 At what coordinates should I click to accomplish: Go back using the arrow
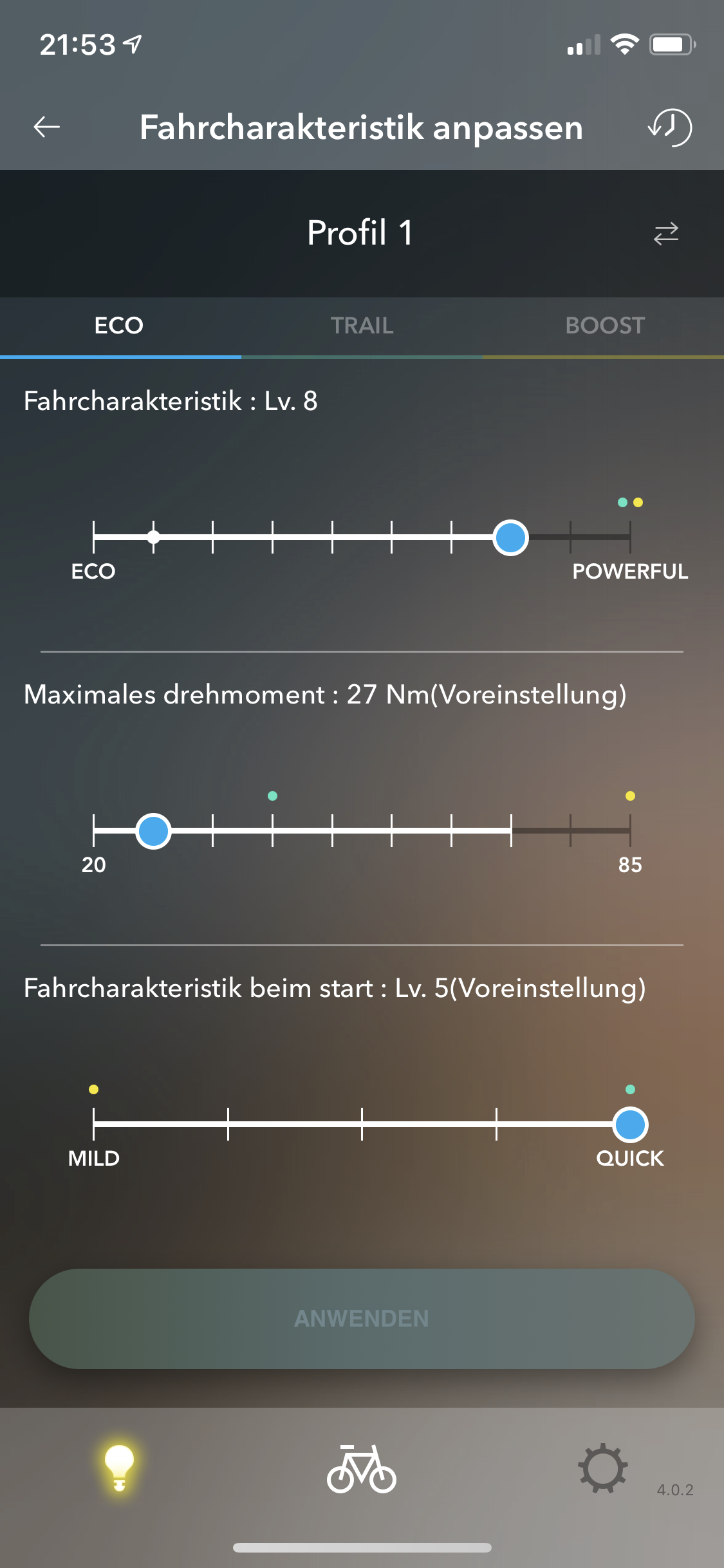point(46,127)
